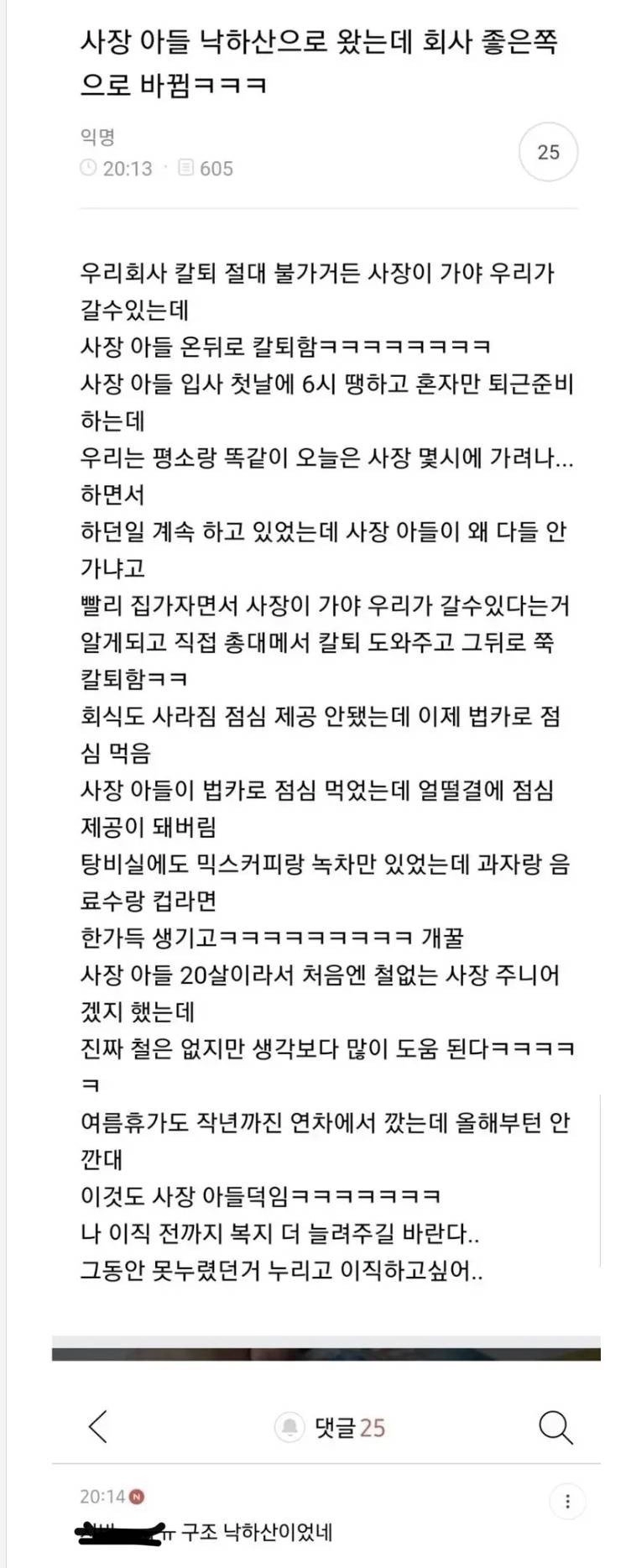Open the 25 comments circle button

point(548,152)
